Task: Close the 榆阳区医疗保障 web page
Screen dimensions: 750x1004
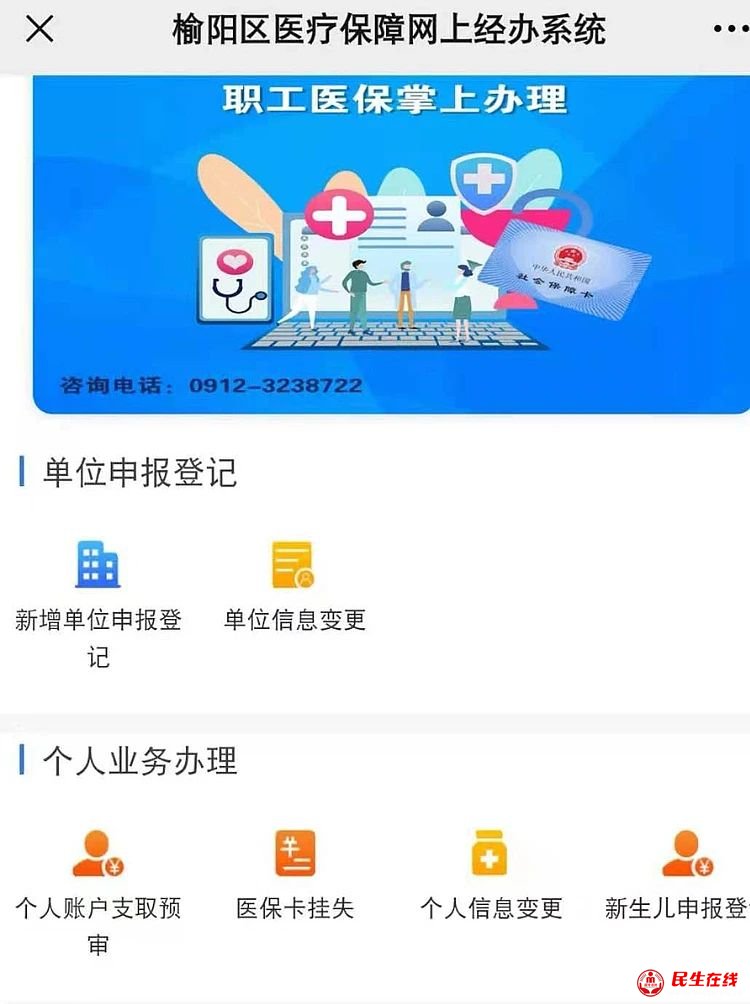Action: point(39,30)
